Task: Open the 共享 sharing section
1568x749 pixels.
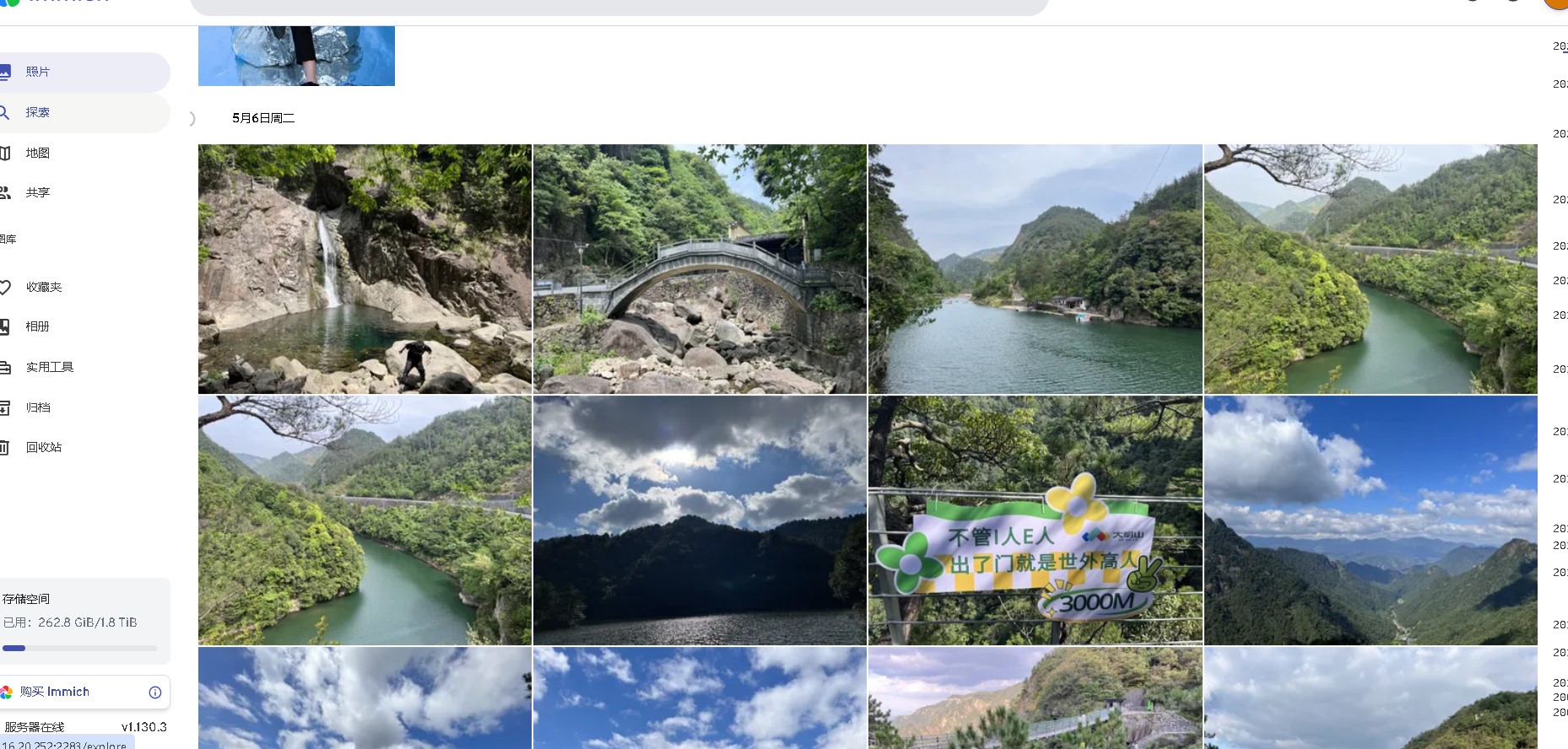Action: (x=38, y=192)
